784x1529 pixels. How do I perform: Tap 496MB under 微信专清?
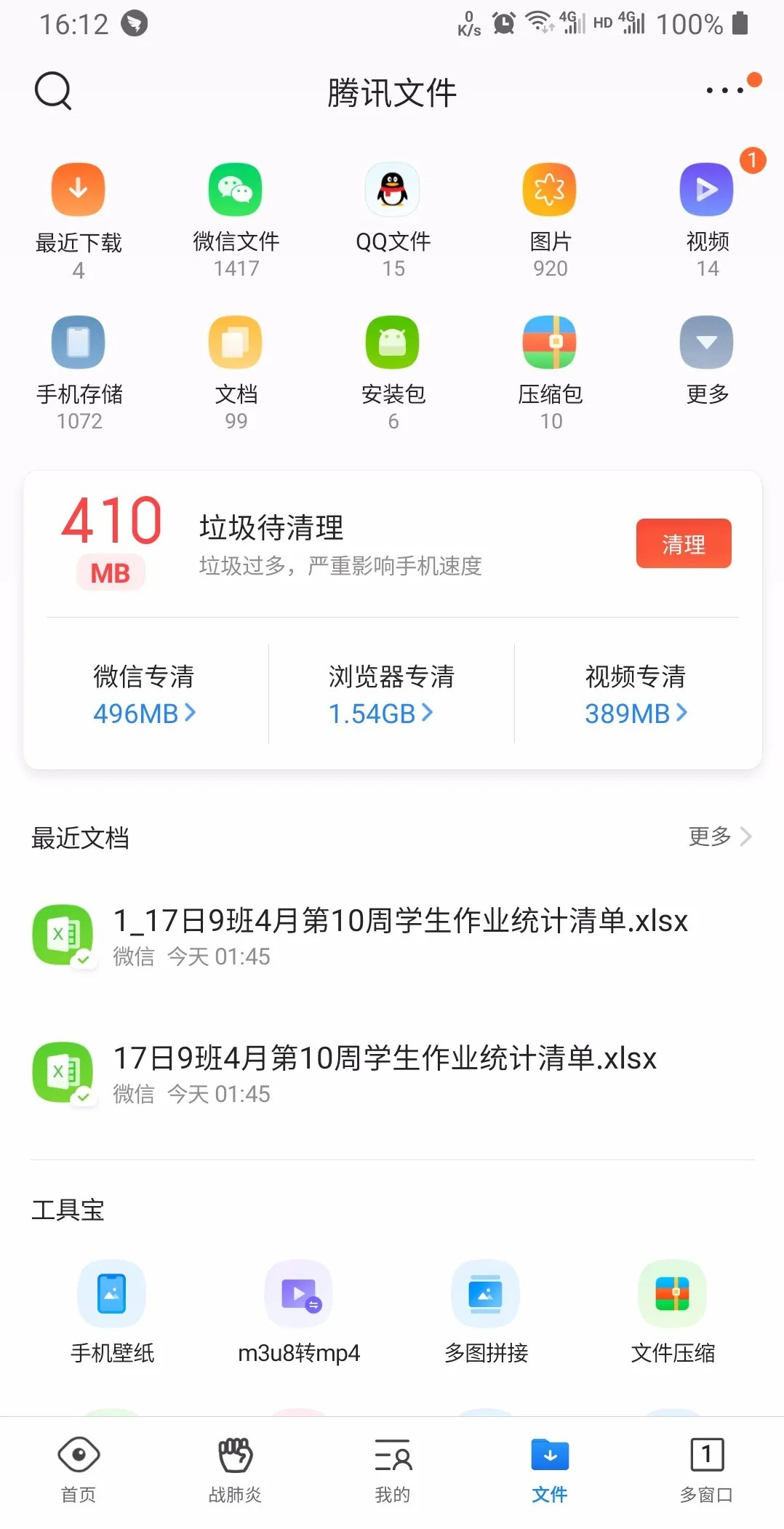coord(144,714)
